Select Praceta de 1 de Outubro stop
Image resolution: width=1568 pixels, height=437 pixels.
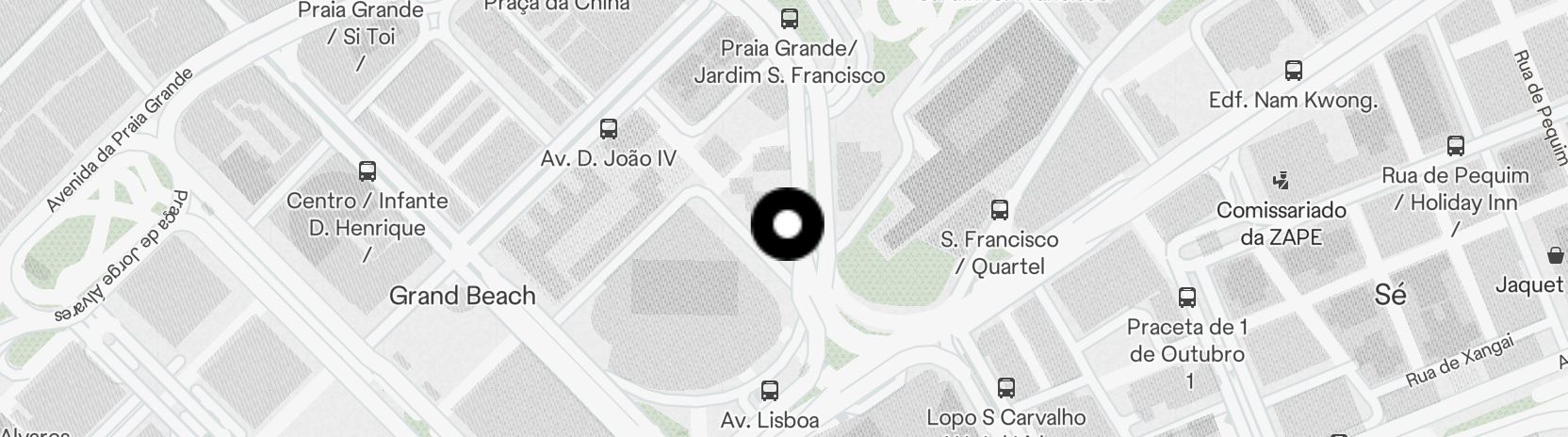[1187, 298]
